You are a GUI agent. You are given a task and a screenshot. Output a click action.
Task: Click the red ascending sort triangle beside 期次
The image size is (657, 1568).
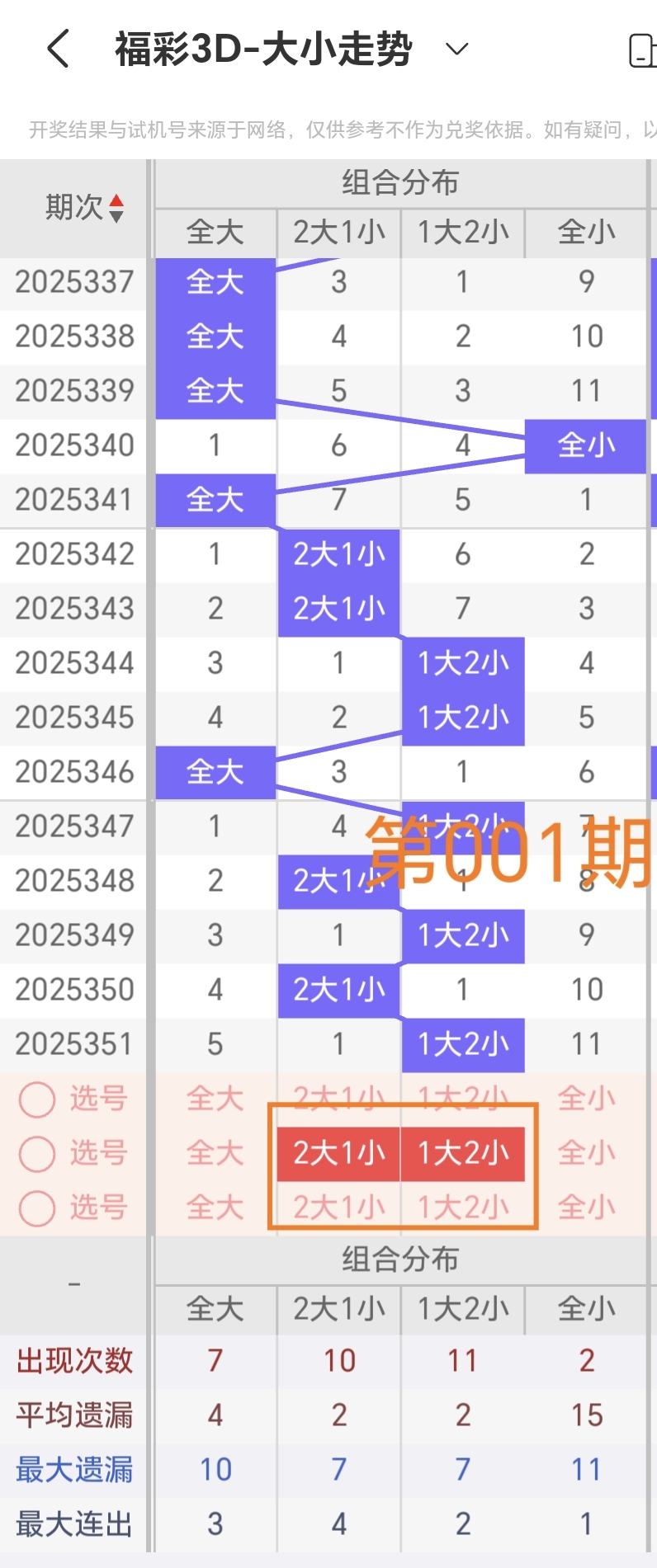117,201
